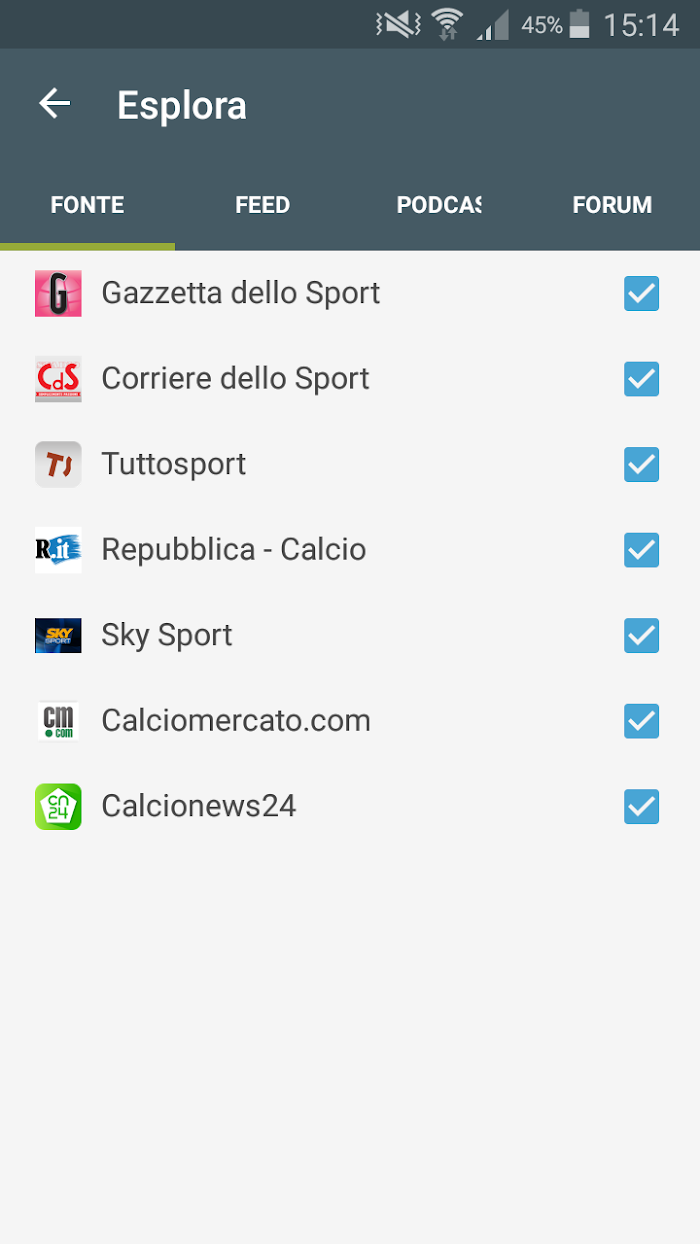Go back using the arrow icon

coord(55,104)
